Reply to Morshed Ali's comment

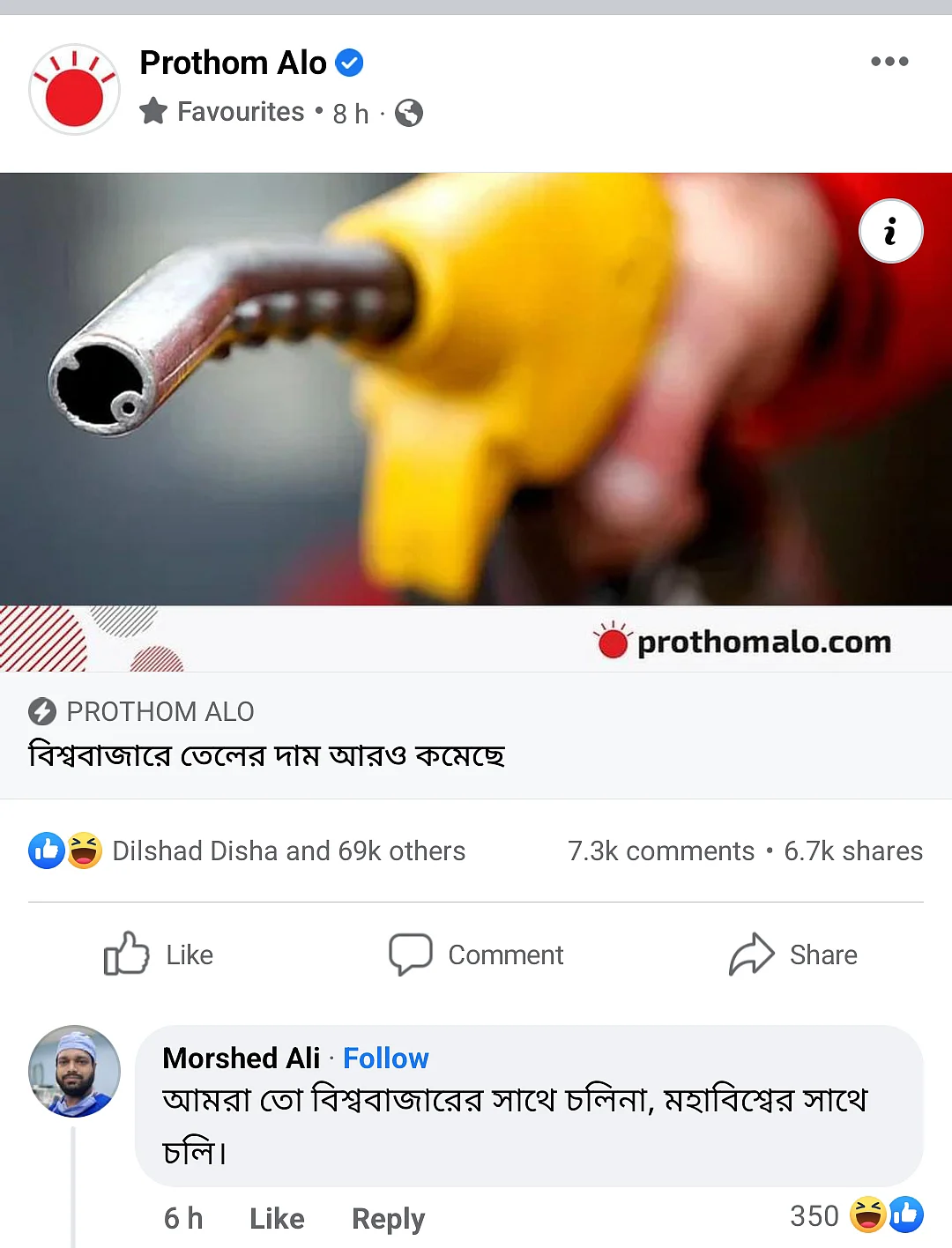(x=388, y=1218)
